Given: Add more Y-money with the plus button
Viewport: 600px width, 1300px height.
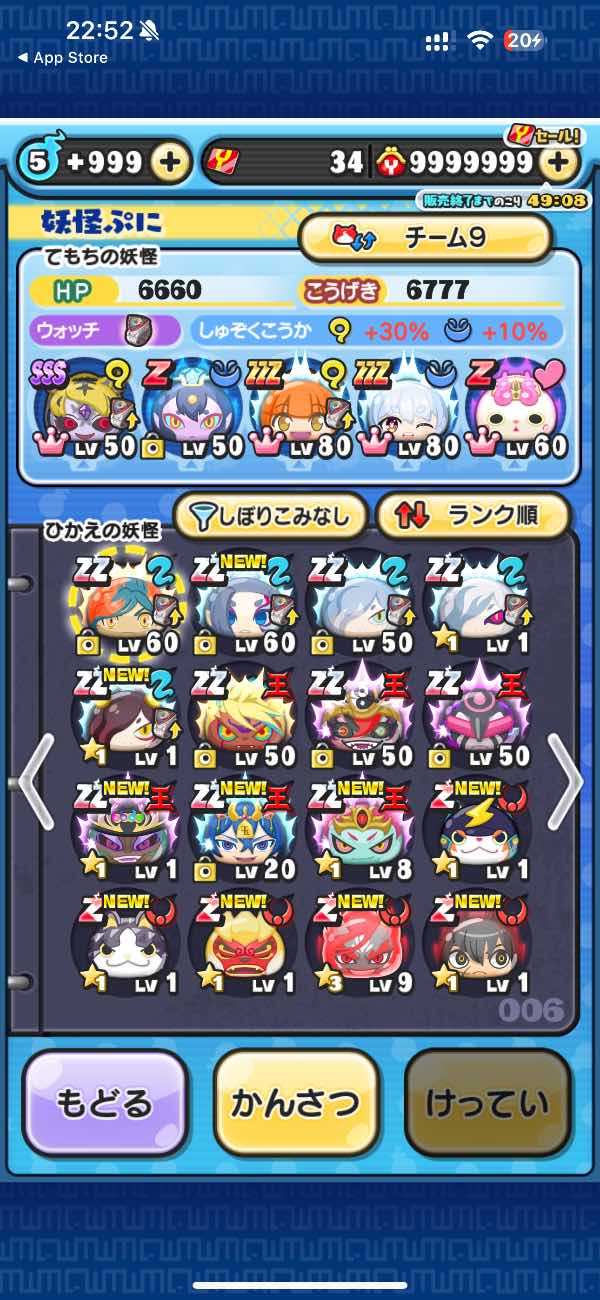Looking at the screenshot, I should coord(560,161).
